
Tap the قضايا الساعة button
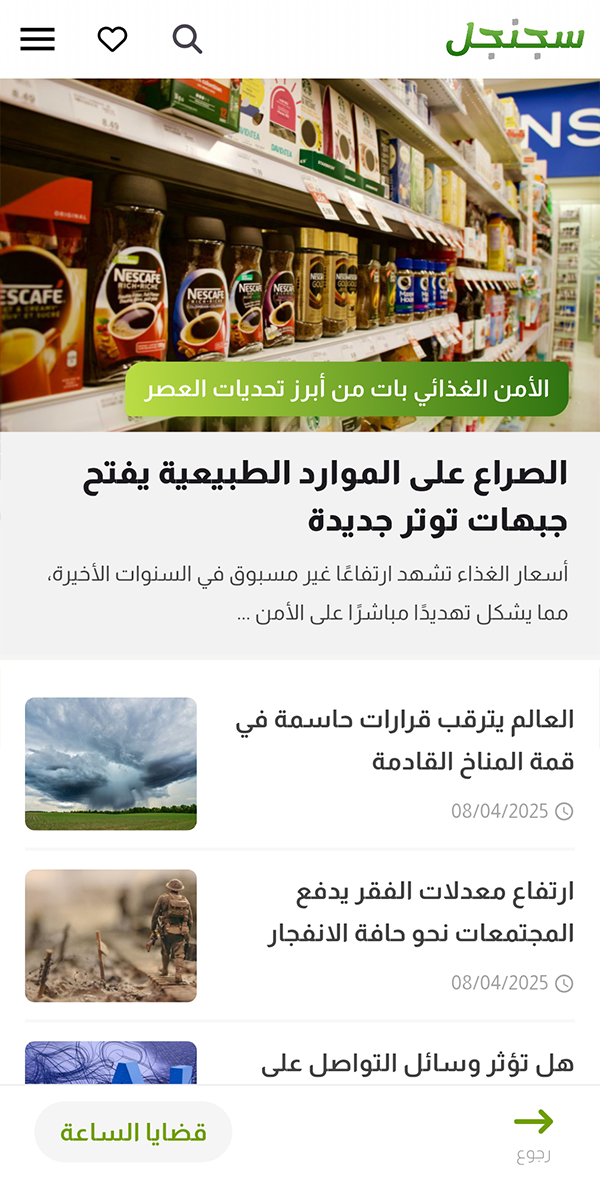pyautogui.click(x=133, y=1132)
